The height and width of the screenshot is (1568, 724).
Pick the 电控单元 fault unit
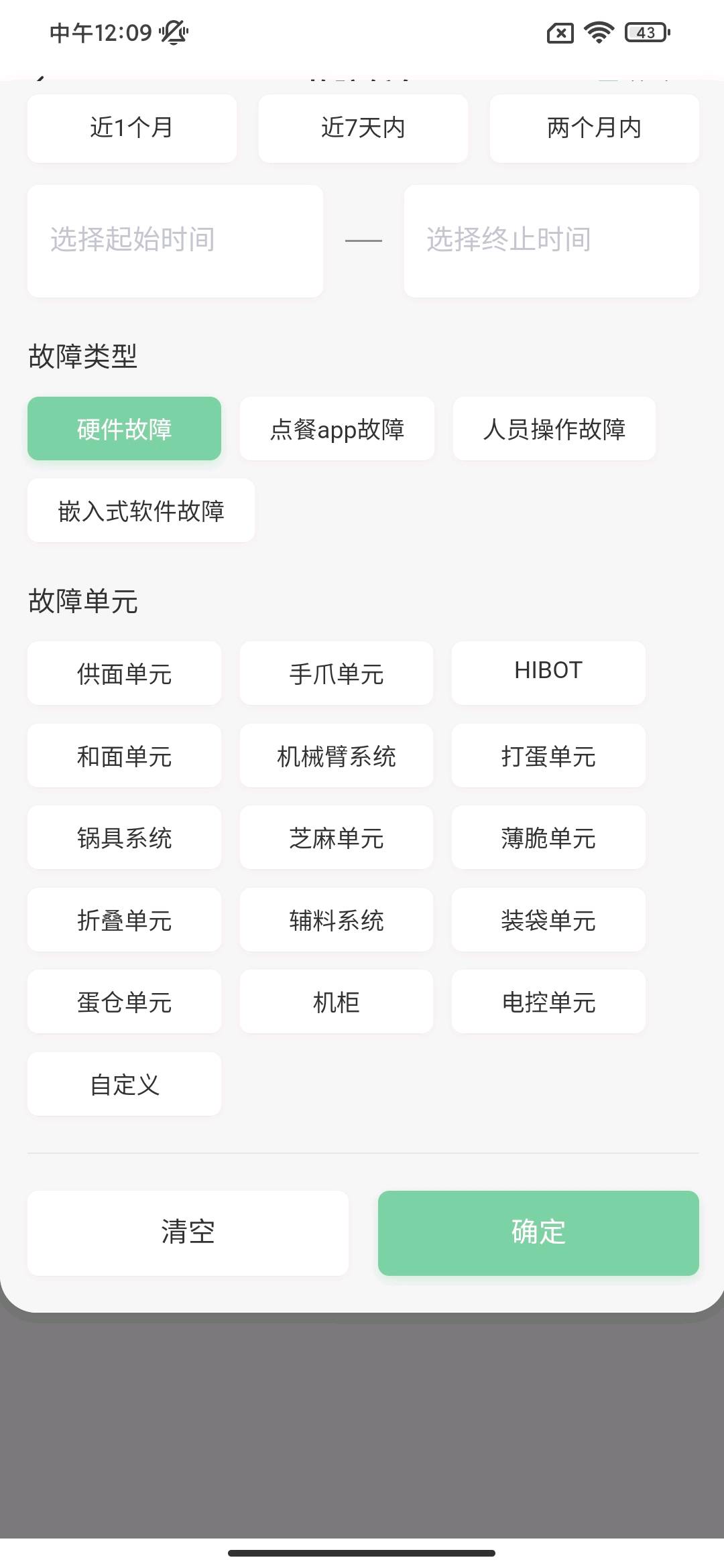[x=548, y=1002]
